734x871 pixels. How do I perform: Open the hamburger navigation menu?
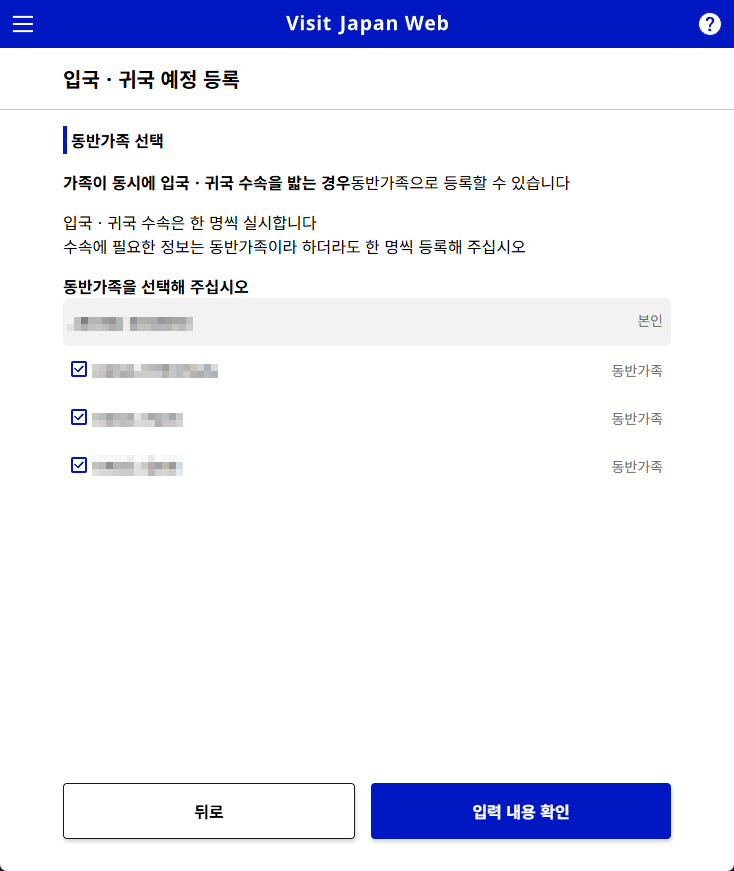23,23
